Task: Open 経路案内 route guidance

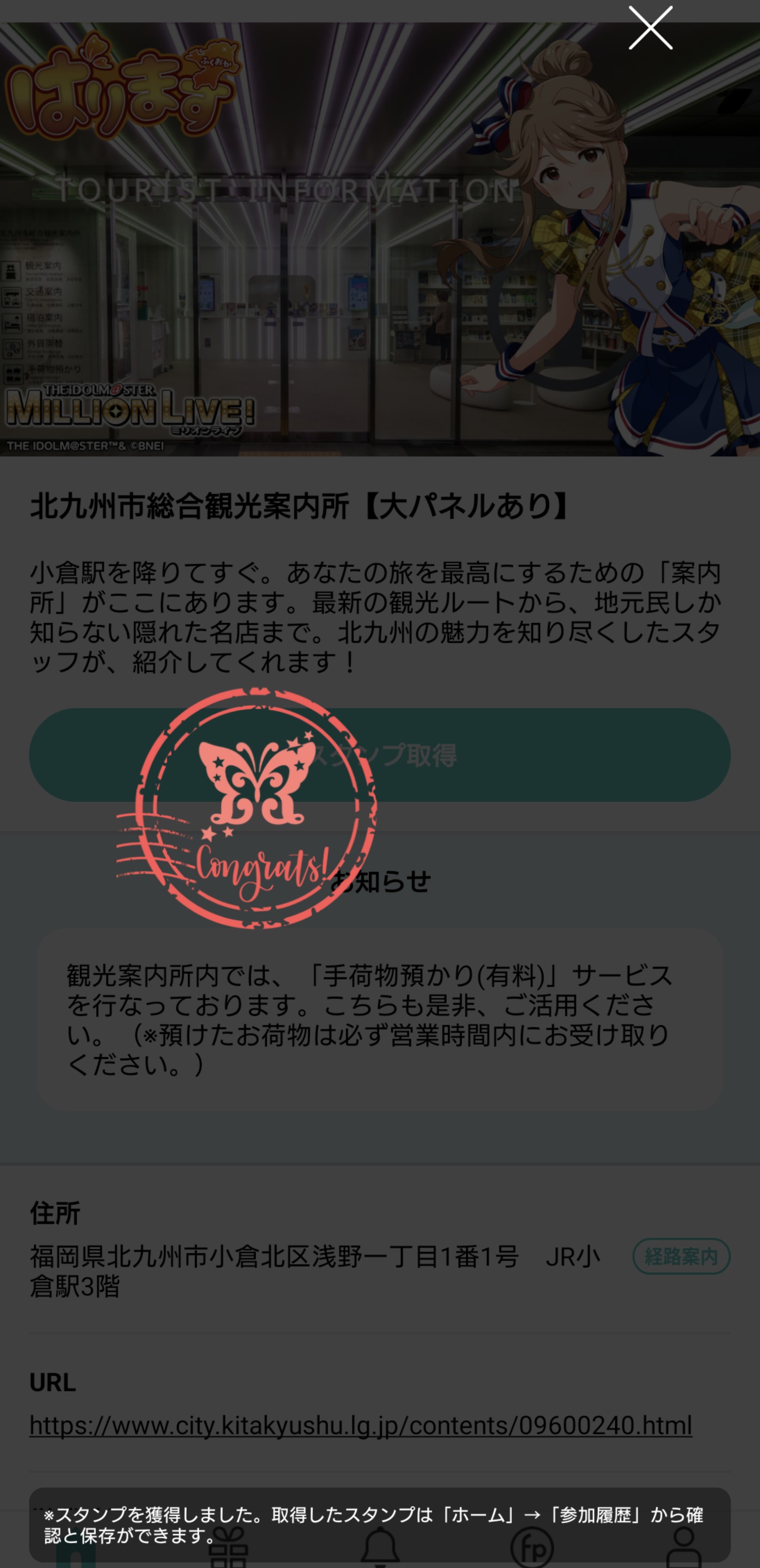Action: [x=681, y=1256]
